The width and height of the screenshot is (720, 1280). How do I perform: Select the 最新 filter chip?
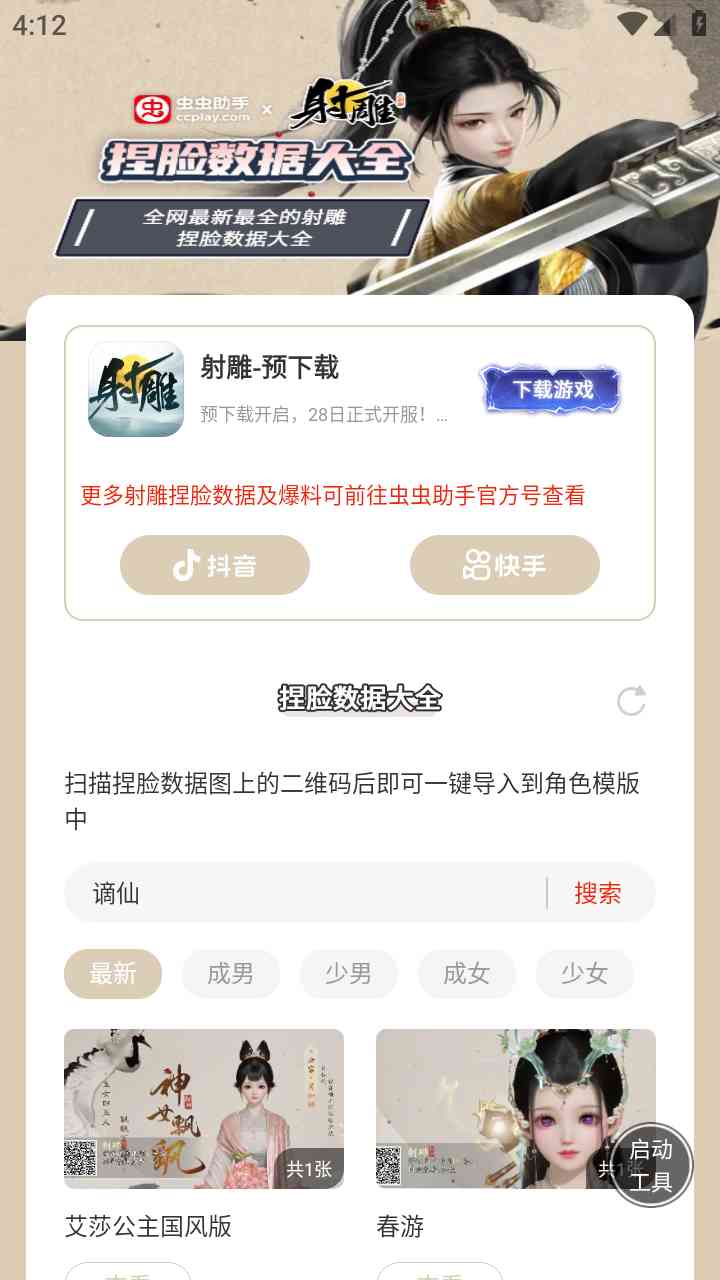tap(113, 974)
